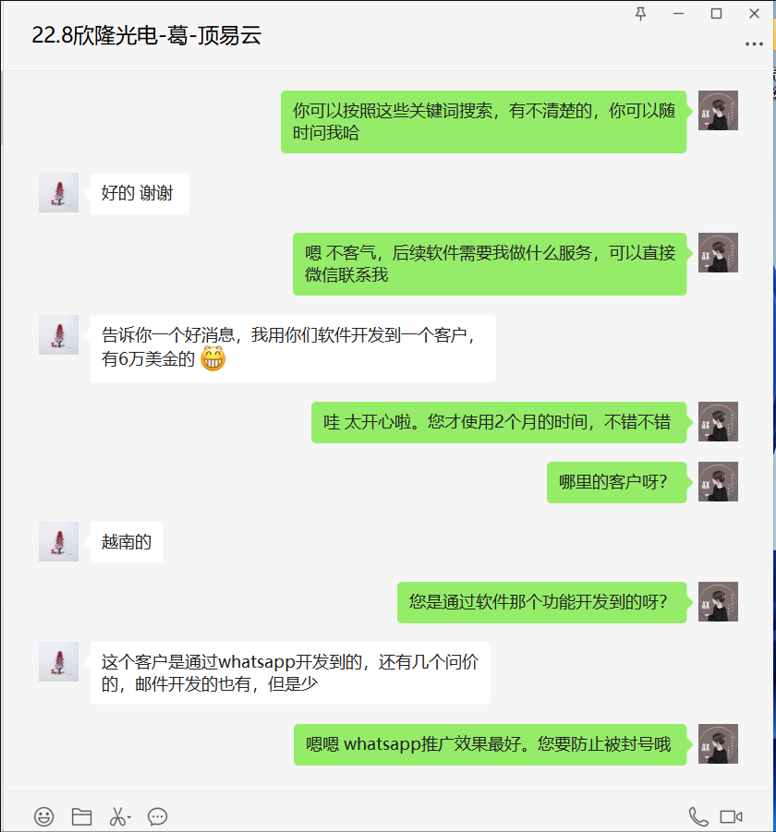The height and width of the screenshot is (832, 776).
Task: Open chat history bubble icon
Action: [x=157, y=816]
